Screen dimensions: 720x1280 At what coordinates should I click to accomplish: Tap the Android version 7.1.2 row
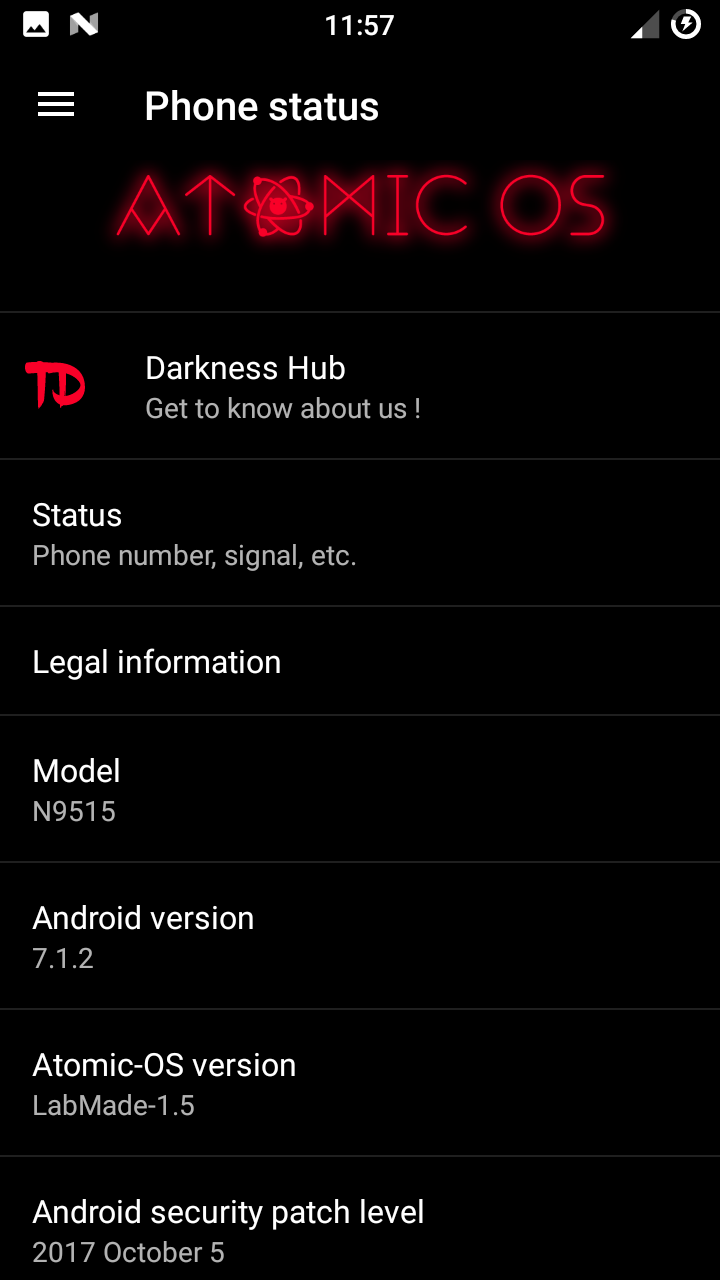[x=360, y=937]
